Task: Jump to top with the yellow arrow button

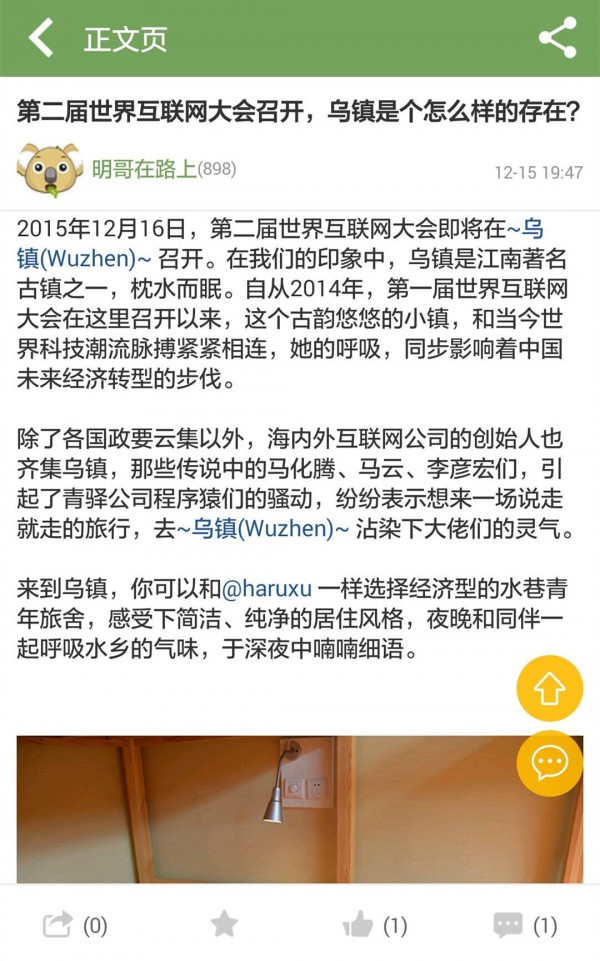Action: [x=549, y=689]
